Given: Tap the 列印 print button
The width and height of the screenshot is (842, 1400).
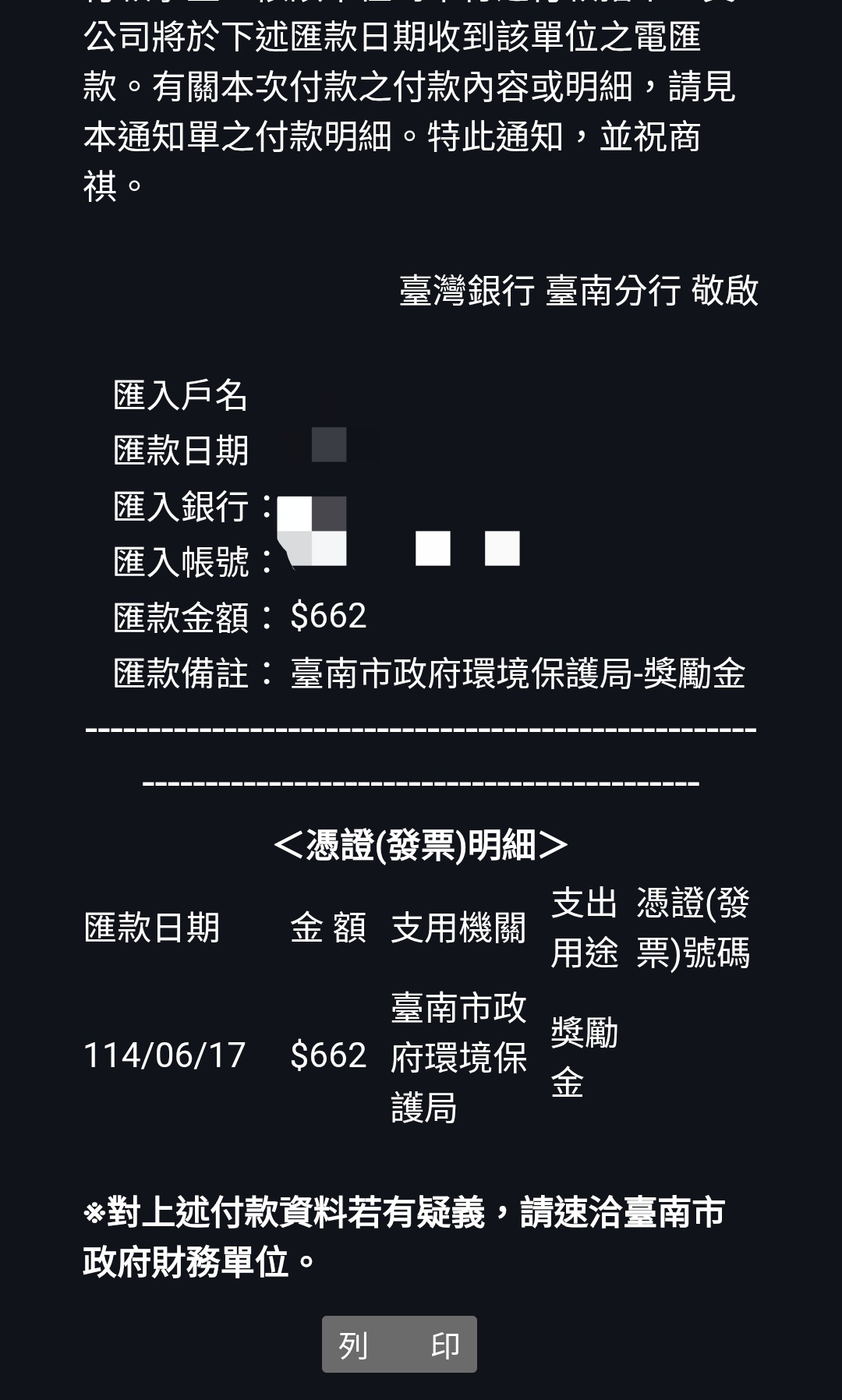Looking at the screenshot, I should click(399, 1344).
